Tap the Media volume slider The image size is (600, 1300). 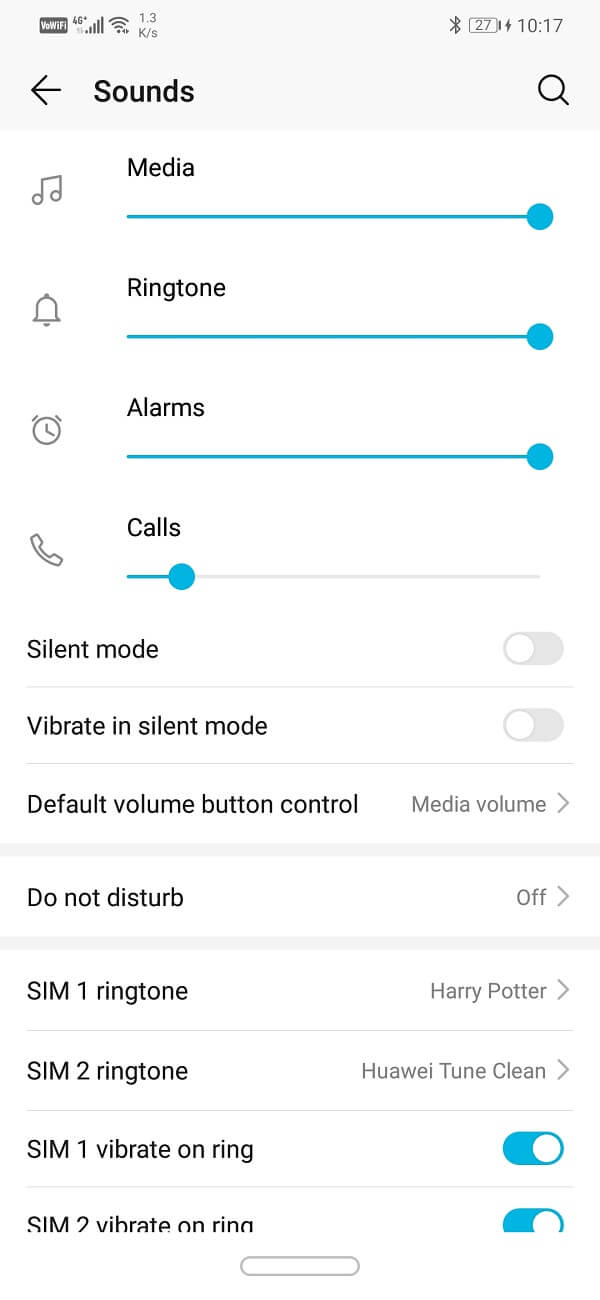pos(333,217)
